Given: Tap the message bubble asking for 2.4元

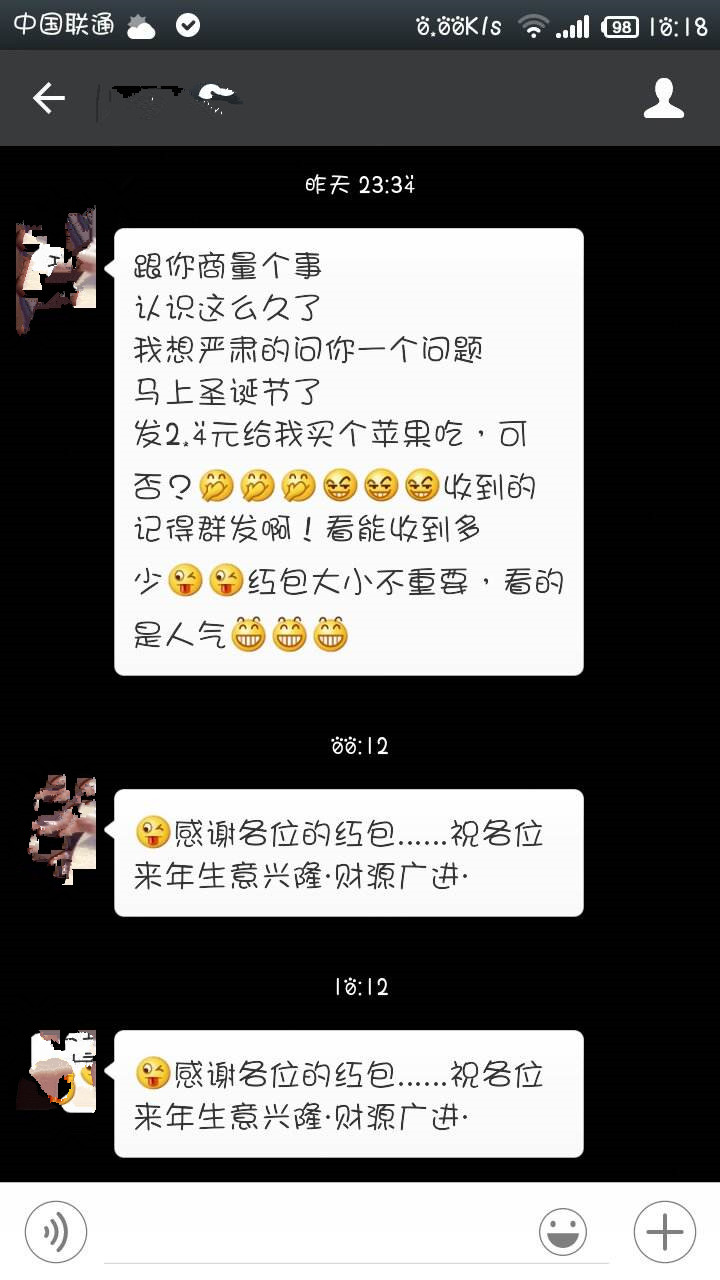Looking at the screenshot, I should click(x=348, y=450).
